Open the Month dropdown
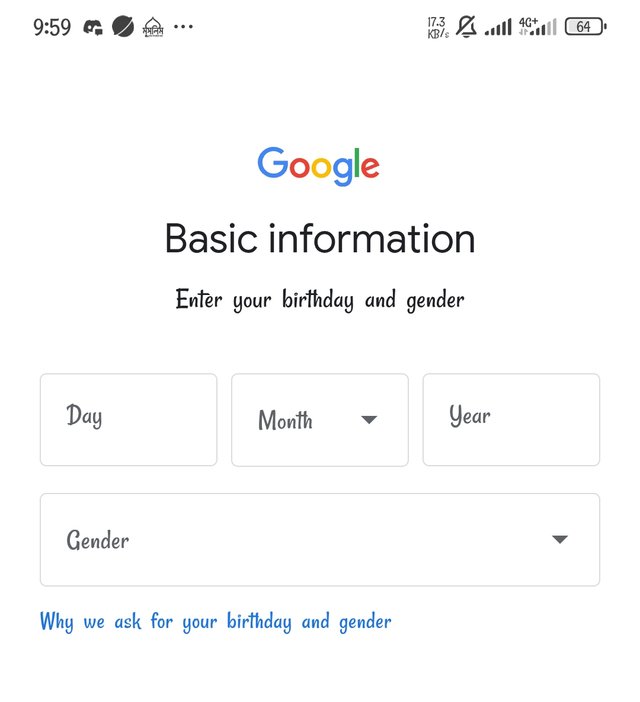Image resolution: width=640 pixels, height=702 pixels. (x=319, y=420)
